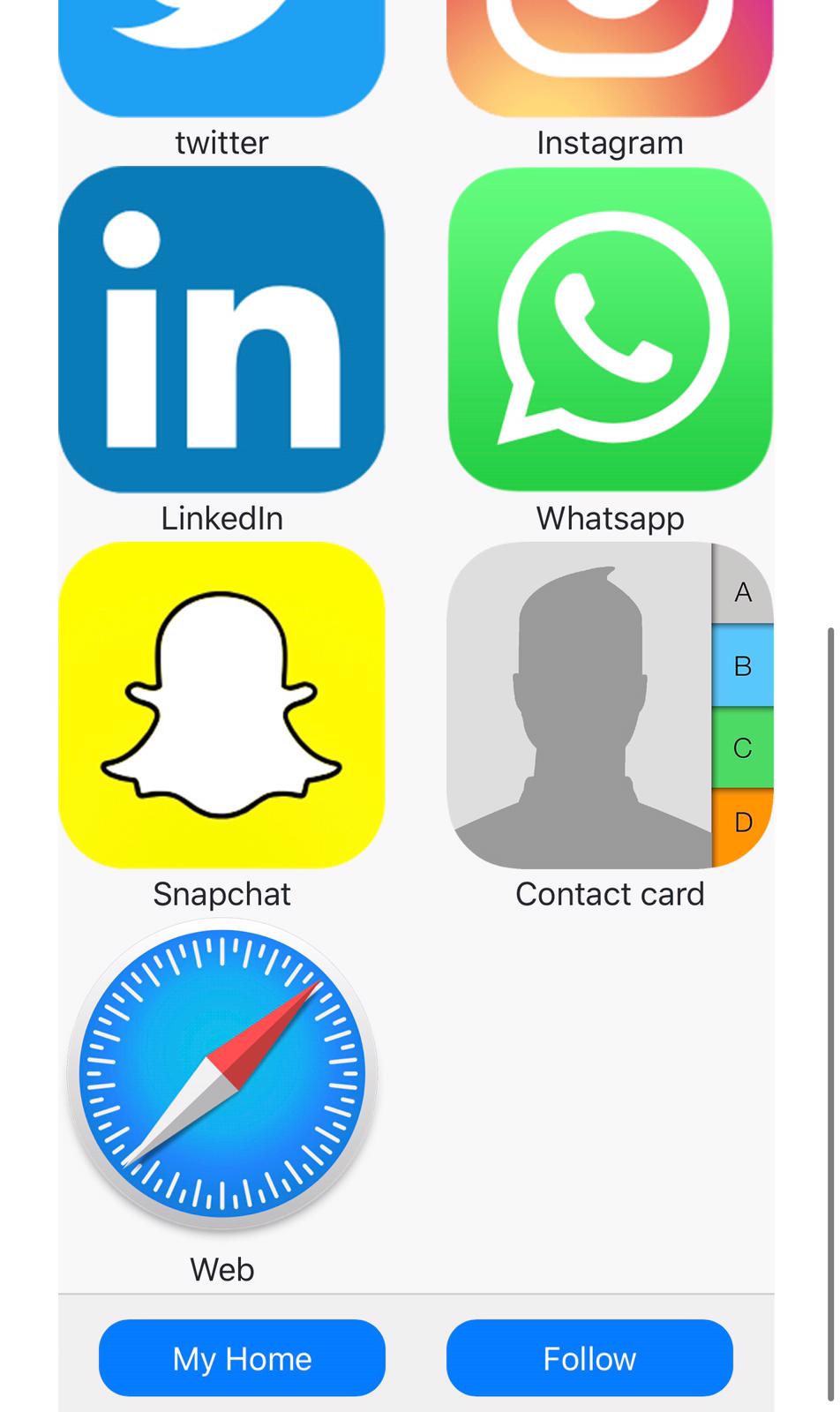This screenshot has width=840, height=1412.
Task: Go to My Home
Action: (242, 1357)
